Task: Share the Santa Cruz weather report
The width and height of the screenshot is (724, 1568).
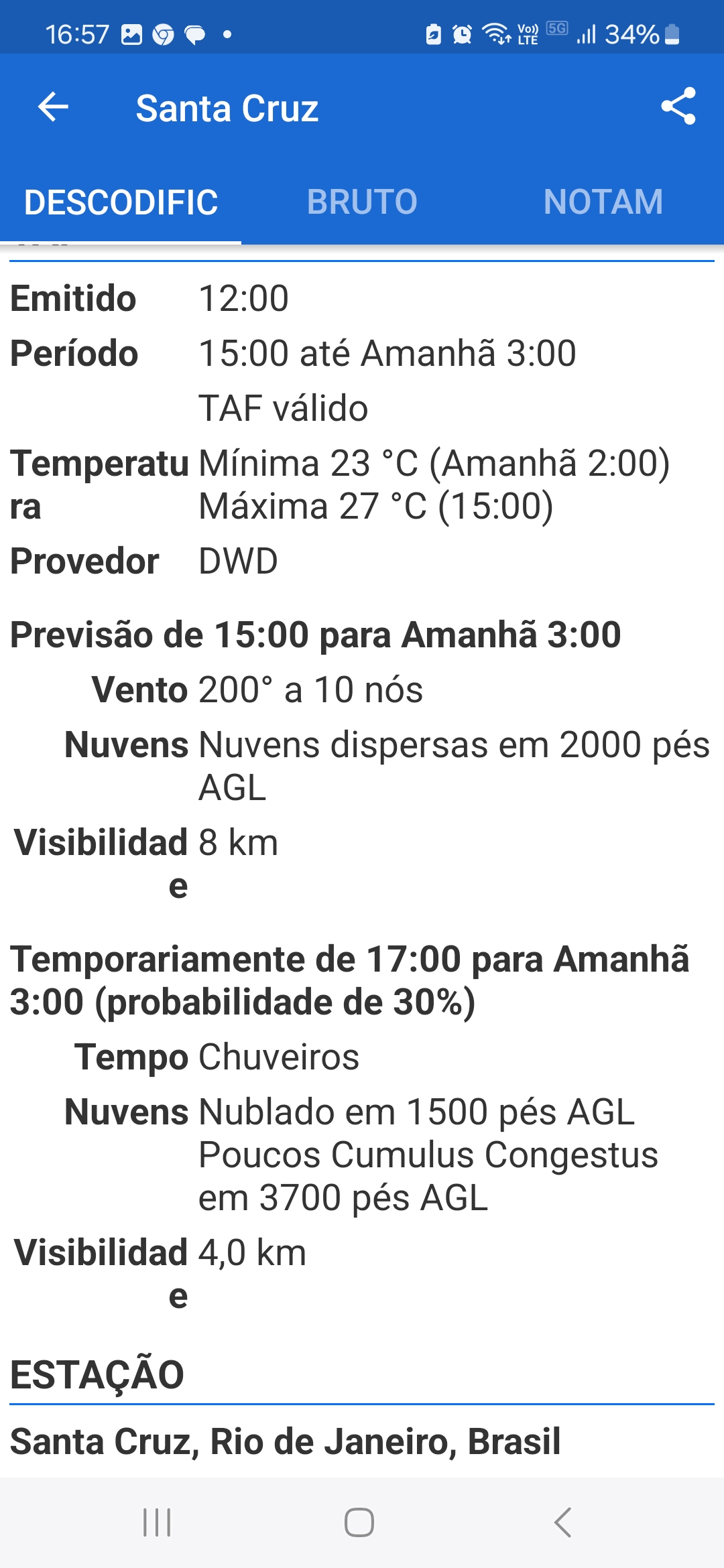Action: point(678,107)
